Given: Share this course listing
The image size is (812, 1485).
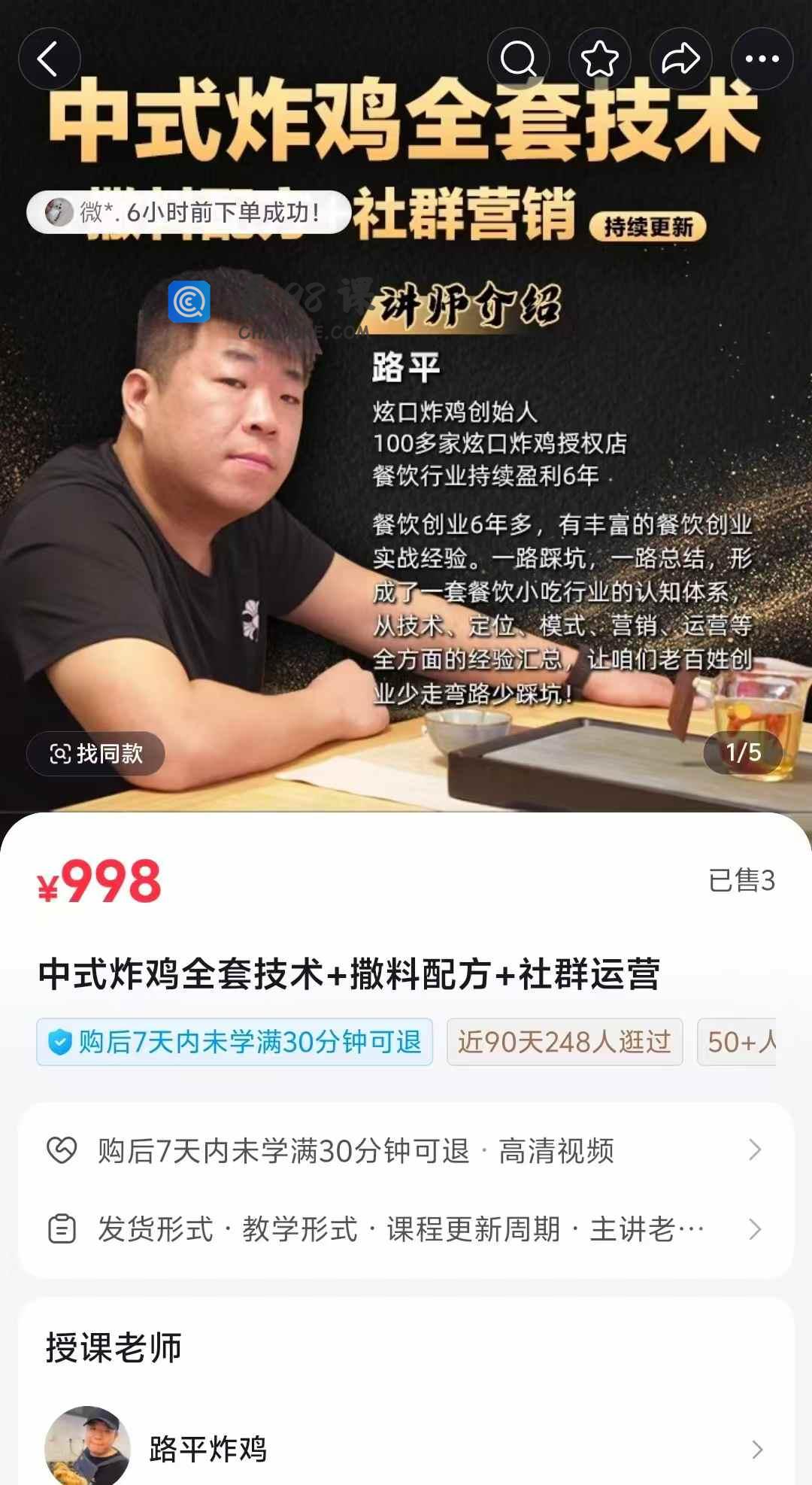Looking at the screenshot, I should [x=680, y=59].
